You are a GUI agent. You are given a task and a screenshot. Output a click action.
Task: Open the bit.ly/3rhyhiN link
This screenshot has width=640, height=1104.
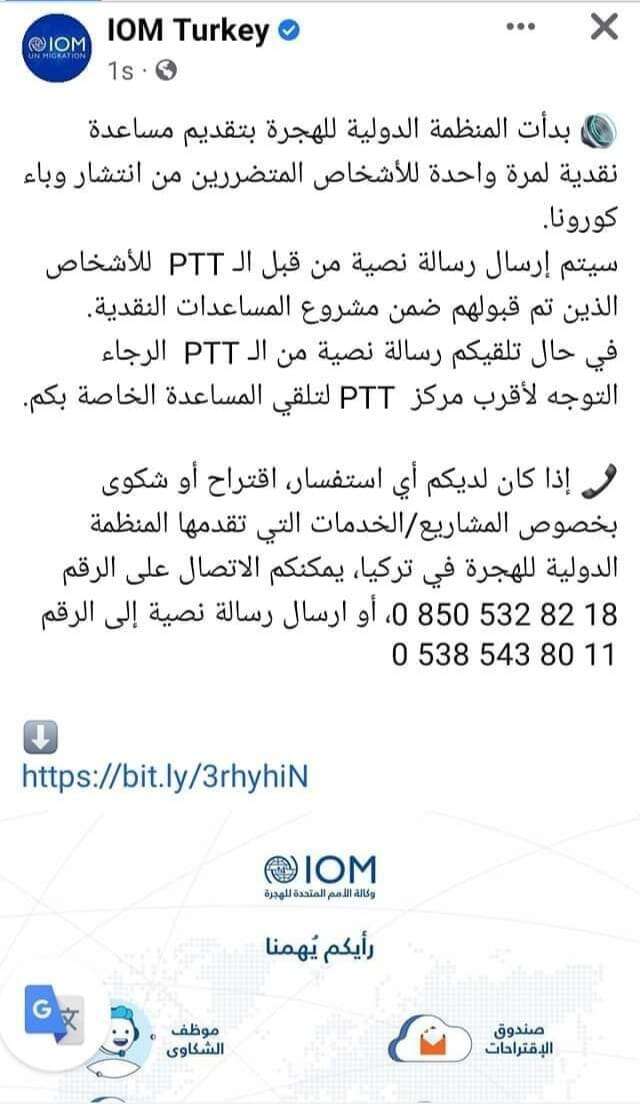coord(165,777)
